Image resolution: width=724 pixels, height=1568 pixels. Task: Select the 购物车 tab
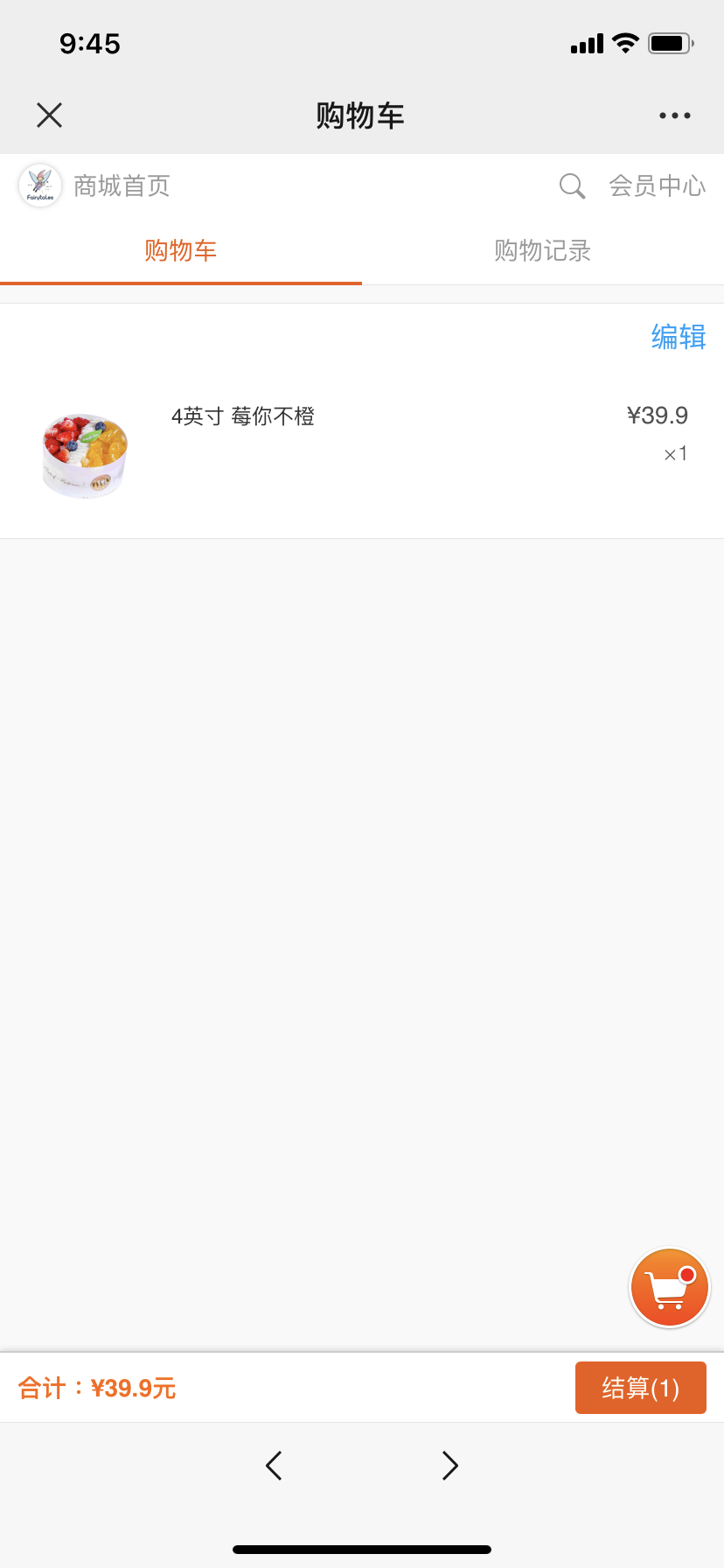(181, 251)
